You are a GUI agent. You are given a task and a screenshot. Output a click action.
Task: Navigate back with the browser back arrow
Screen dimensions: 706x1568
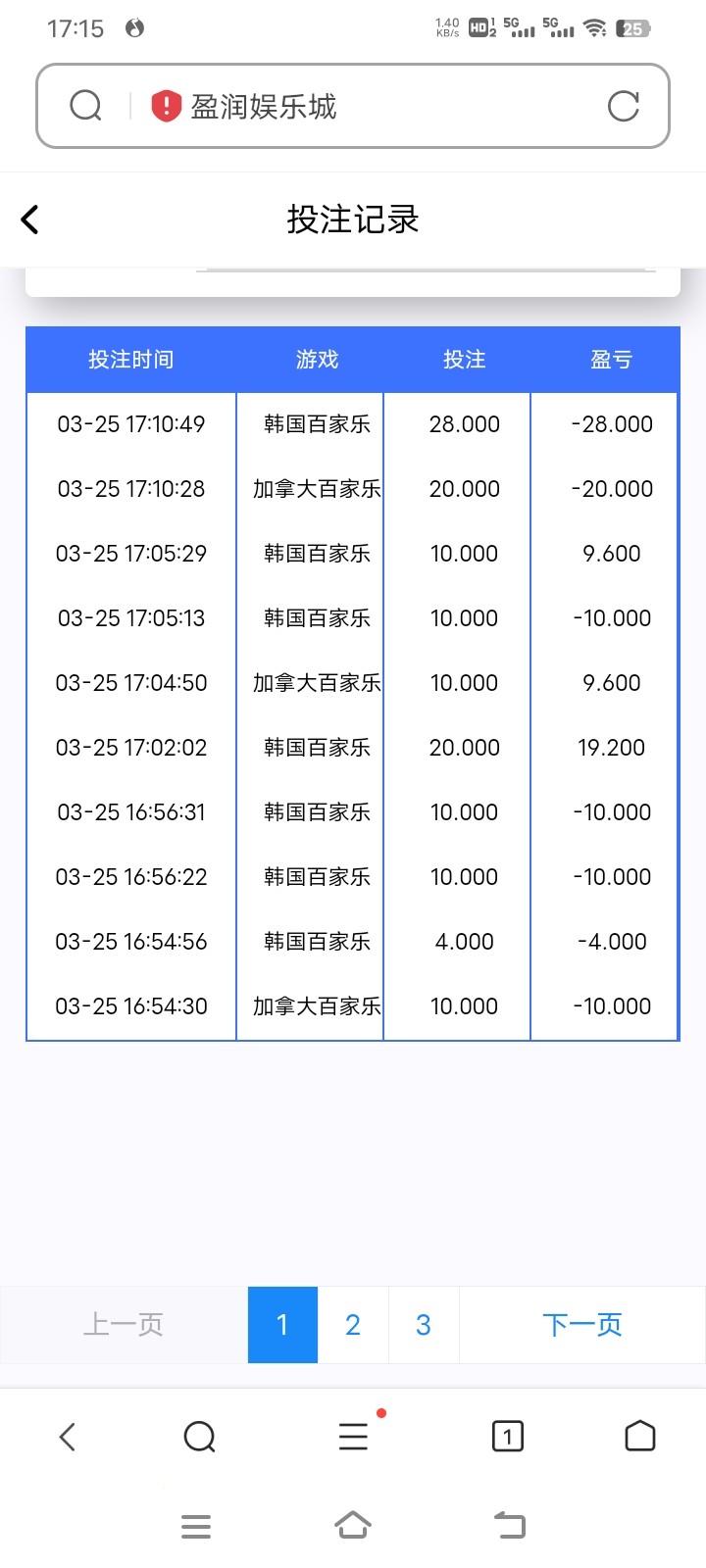coord(67,1437)
